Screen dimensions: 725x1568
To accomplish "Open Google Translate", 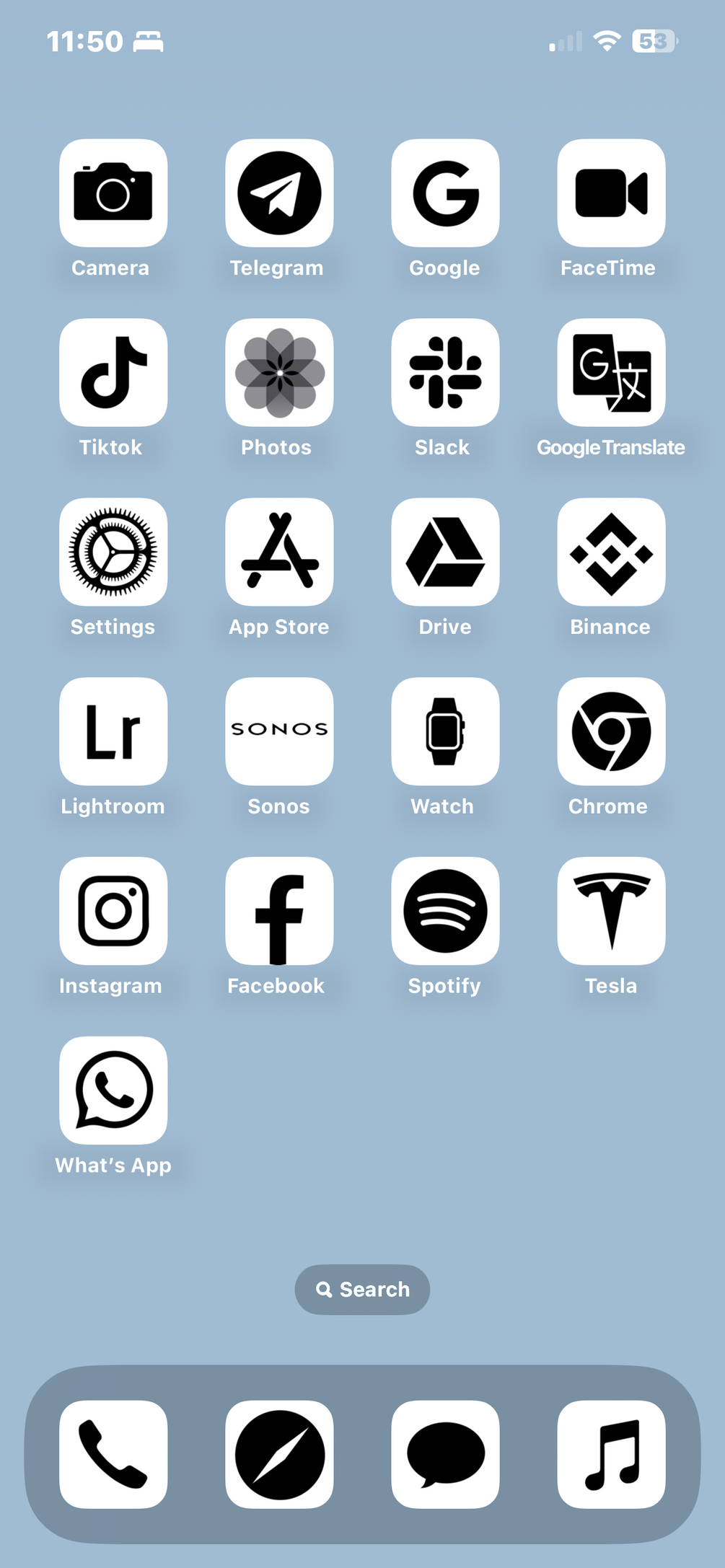I will pyautogui.click(x=611, y=373).
